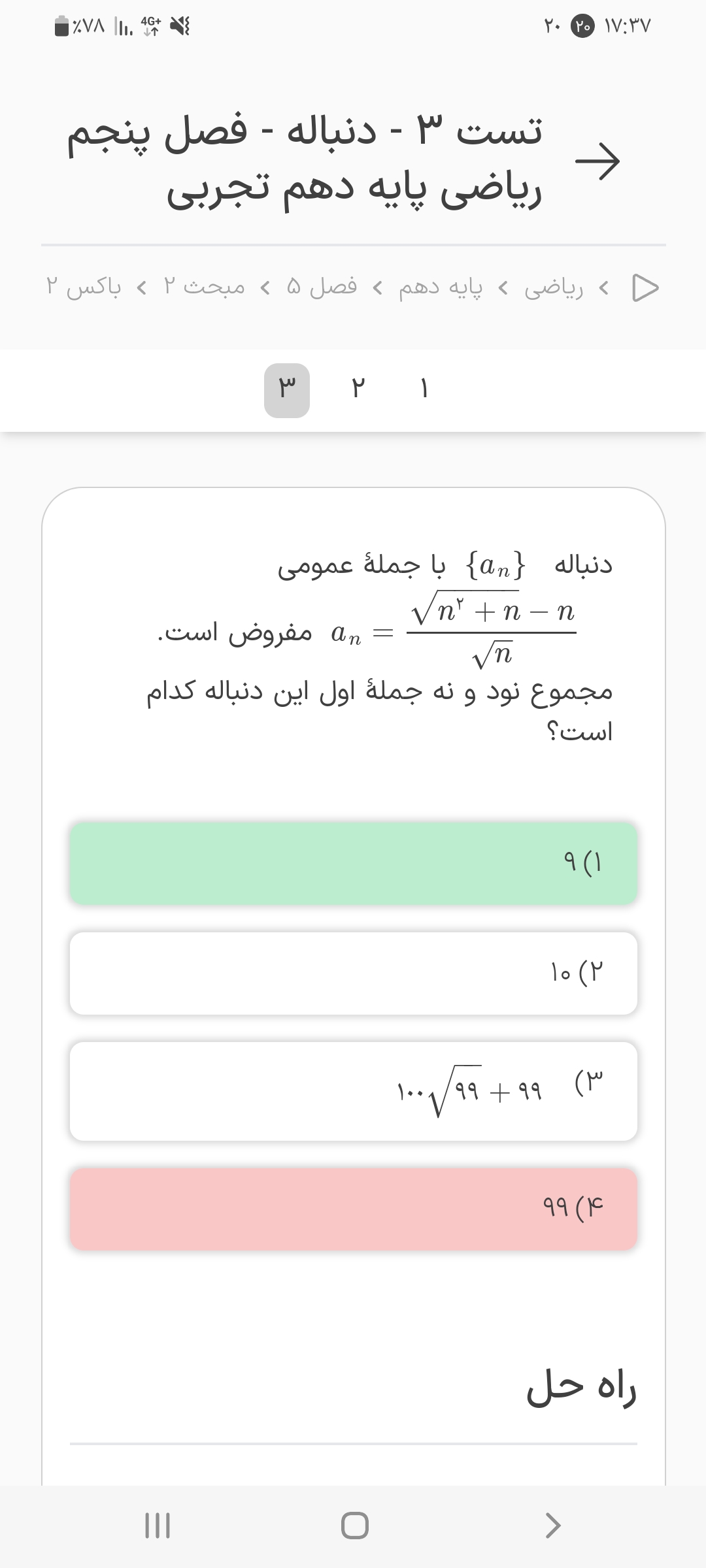Image resolution: width=706 pixels, height=1568 pixels.
Task: Open the پایه دهم breadcrumb
Action: click(441, 287)
